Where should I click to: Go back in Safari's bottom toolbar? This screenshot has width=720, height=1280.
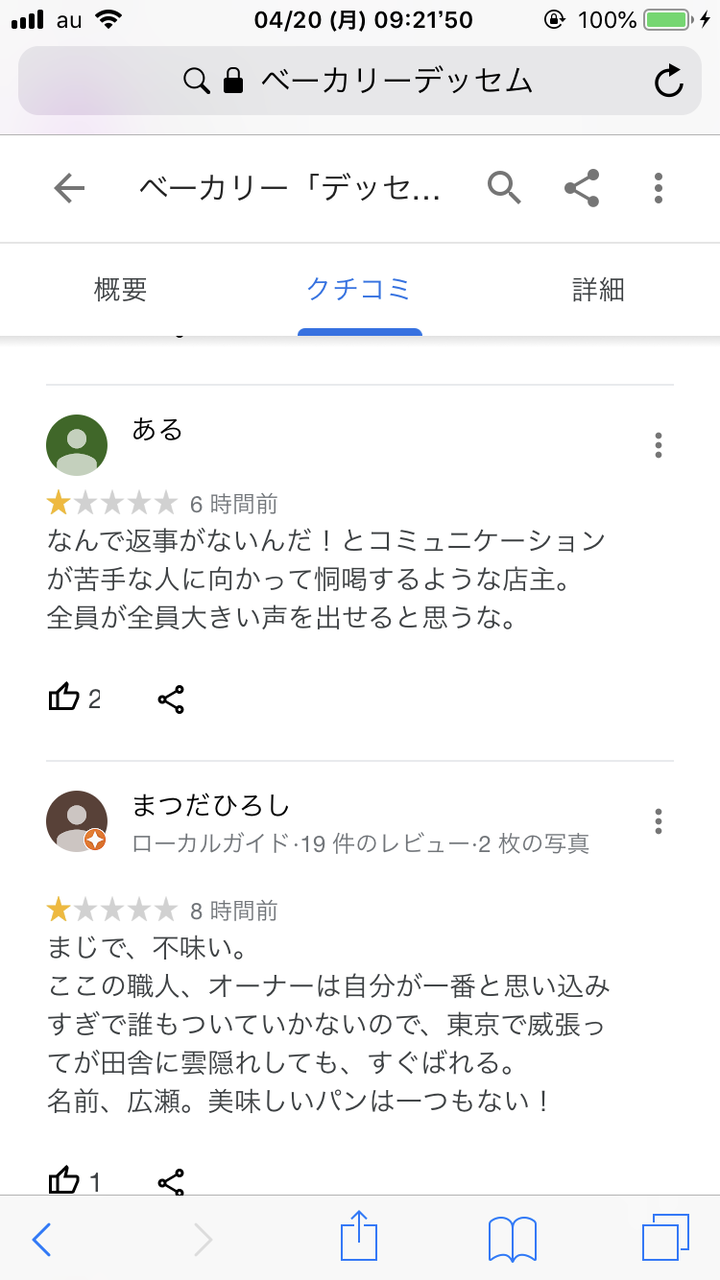[x=42, y=1240]
